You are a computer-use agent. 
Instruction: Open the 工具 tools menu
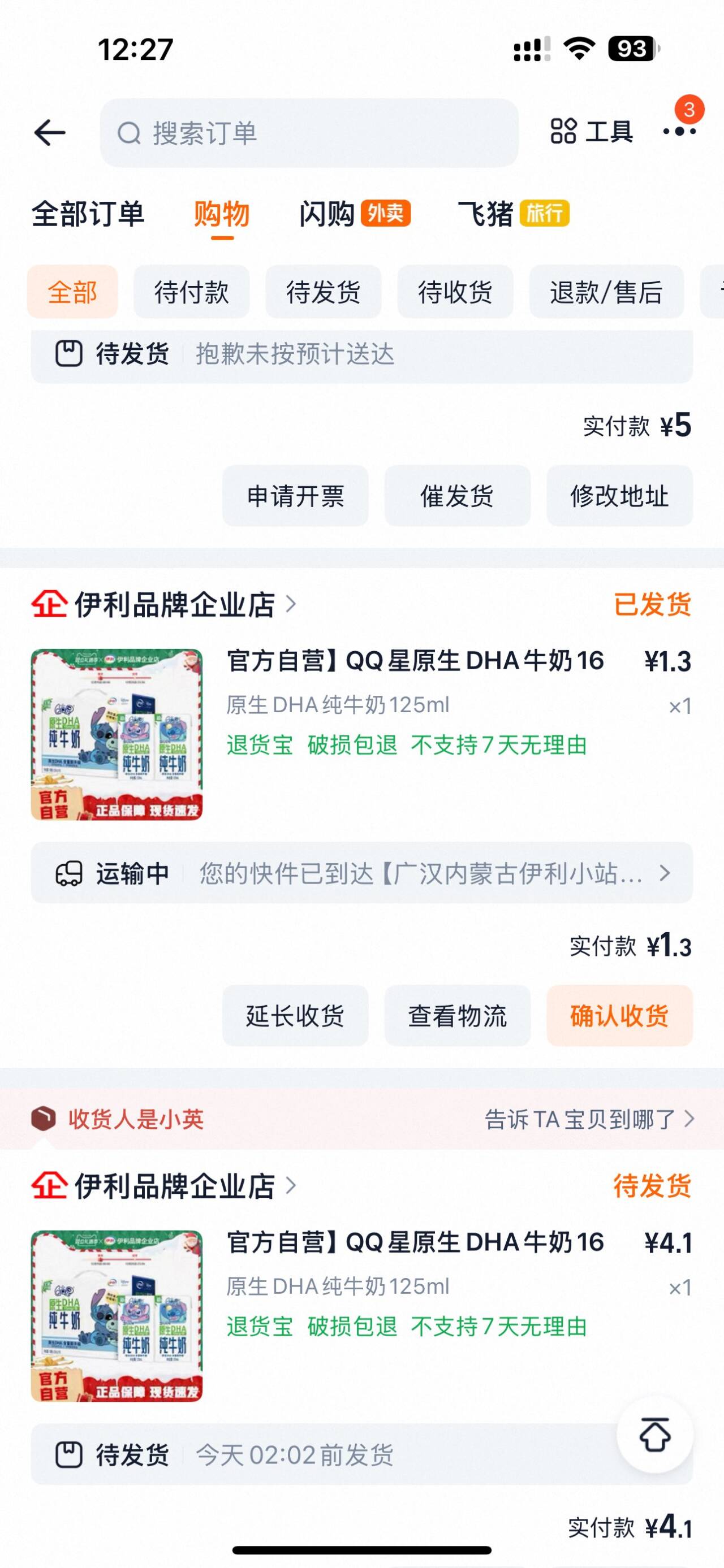pos(591,132)
